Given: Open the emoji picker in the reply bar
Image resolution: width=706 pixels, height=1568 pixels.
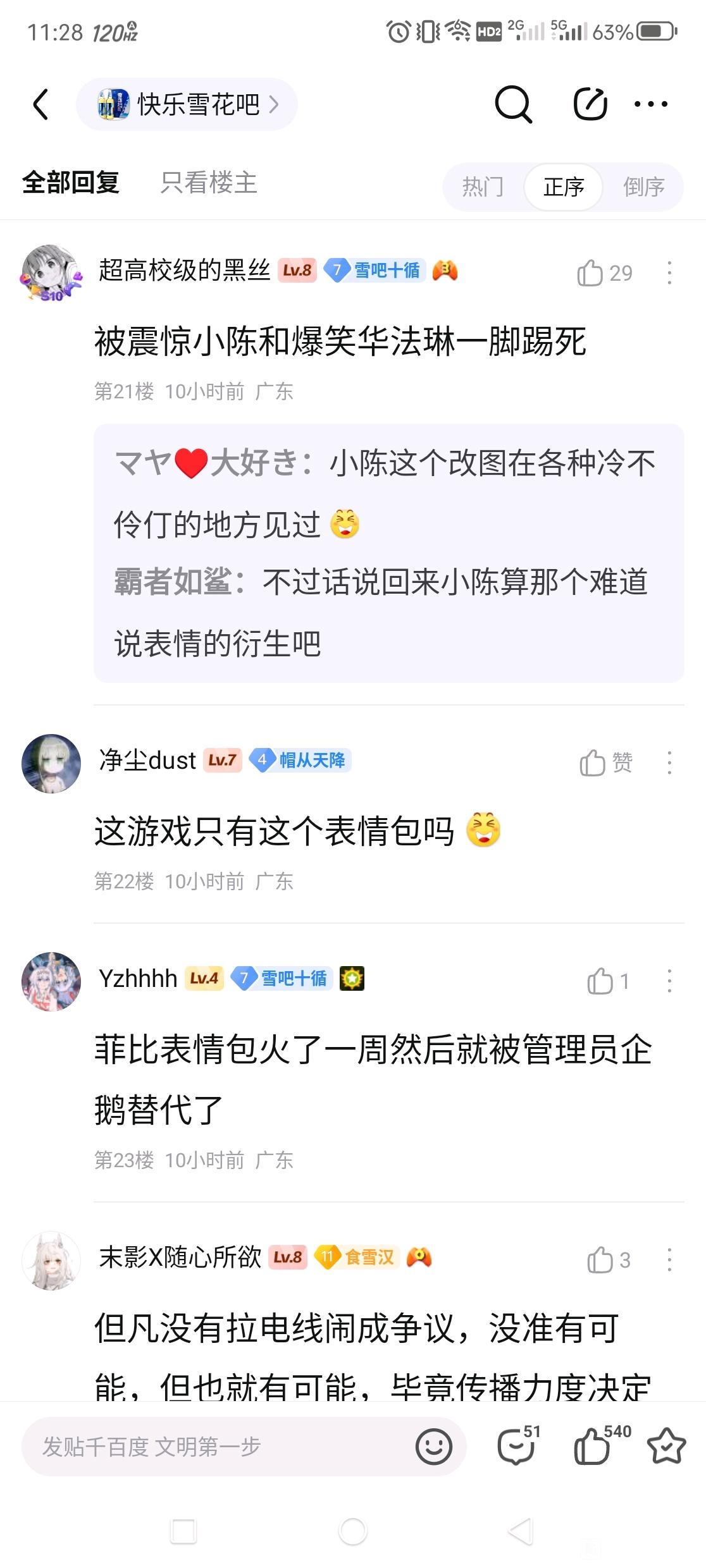Looking at the screenshot, I should point(434,1447).
